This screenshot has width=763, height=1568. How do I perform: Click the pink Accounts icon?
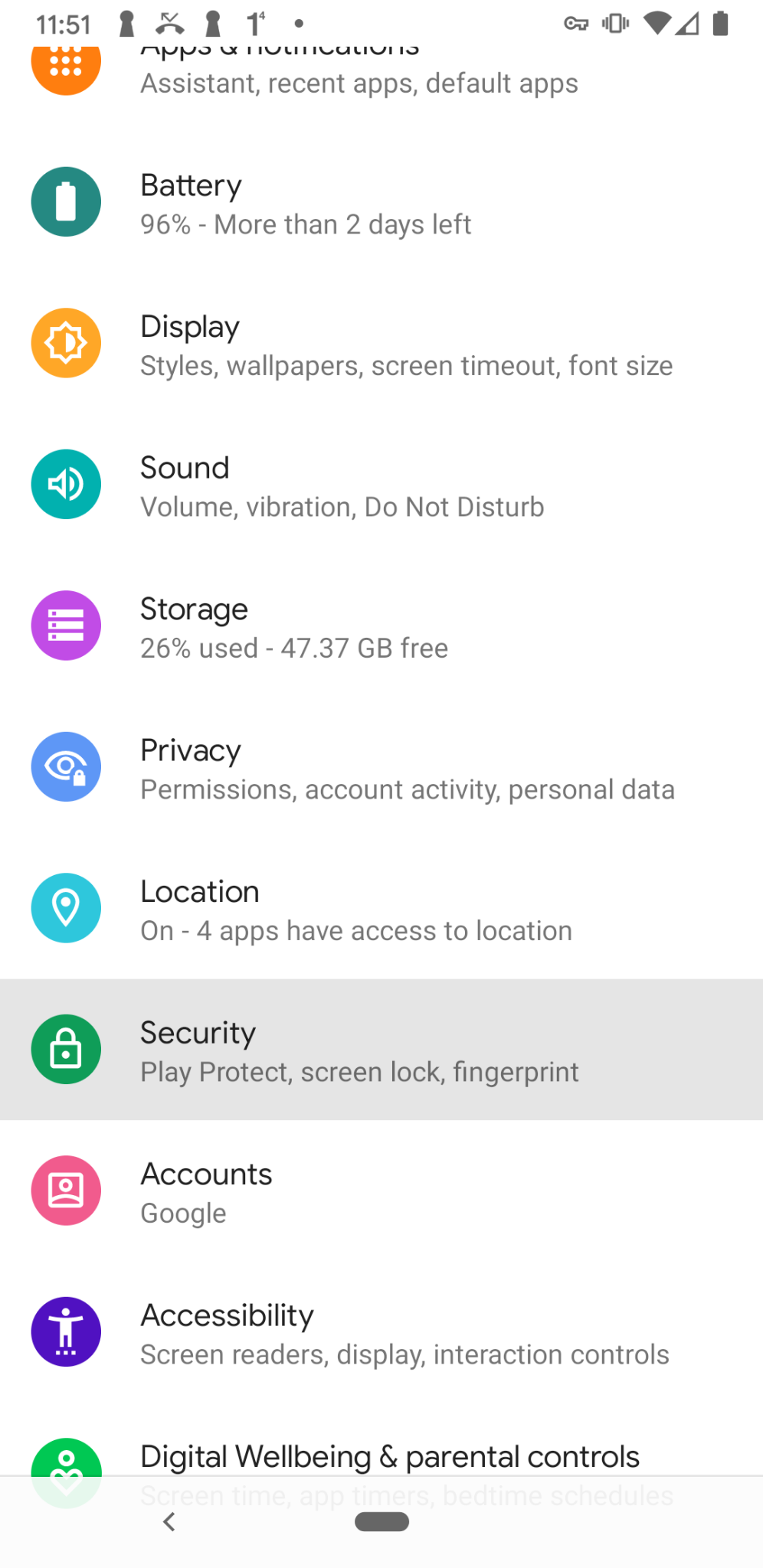point(66,1191)
